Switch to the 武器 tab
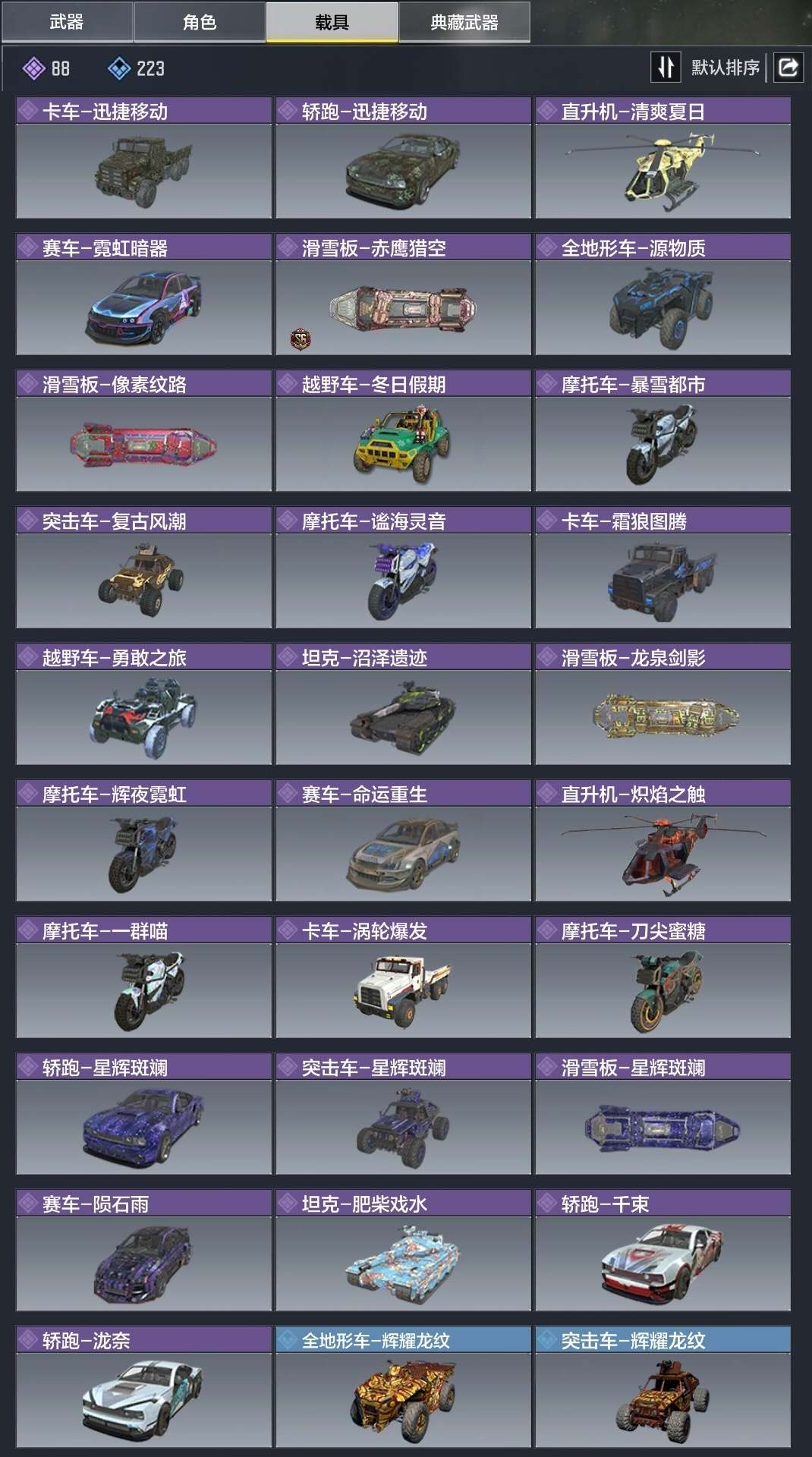The image size is (812, 1457). tap(67, 22)
